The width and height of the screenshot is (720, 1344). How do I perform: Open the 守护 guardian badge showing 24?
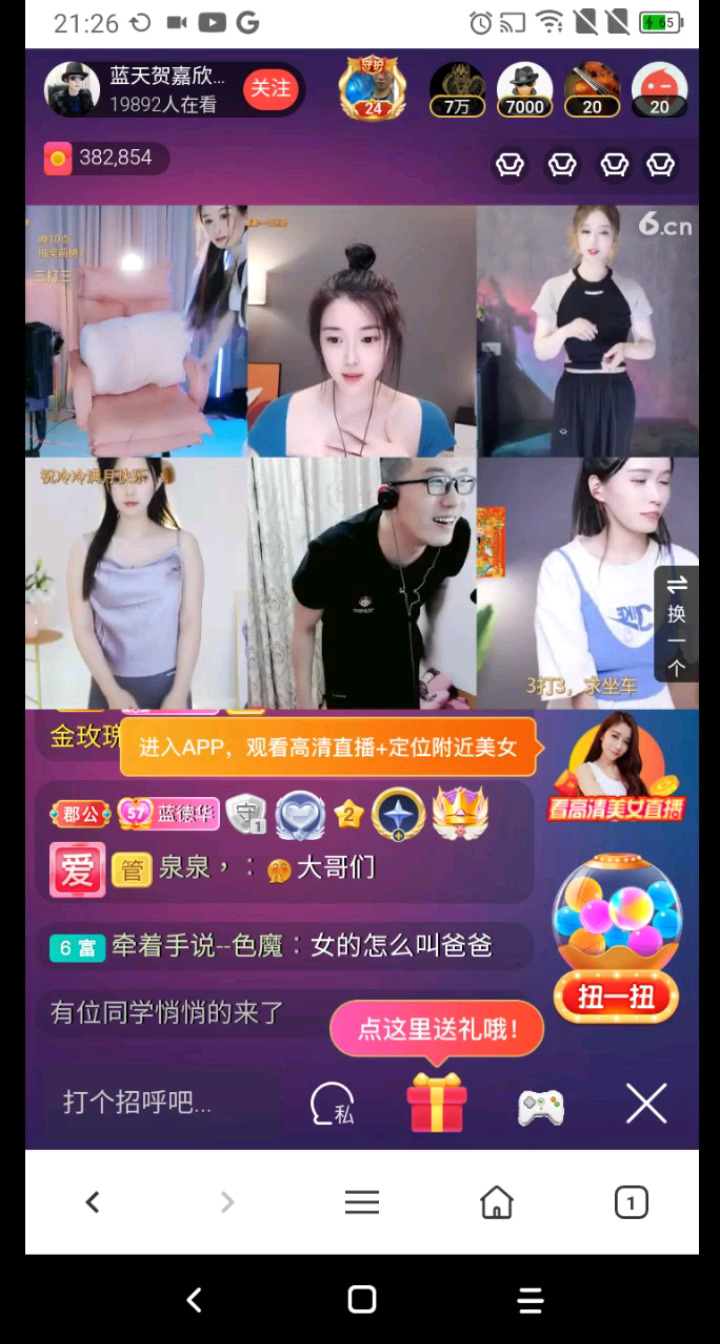[371, 90]
